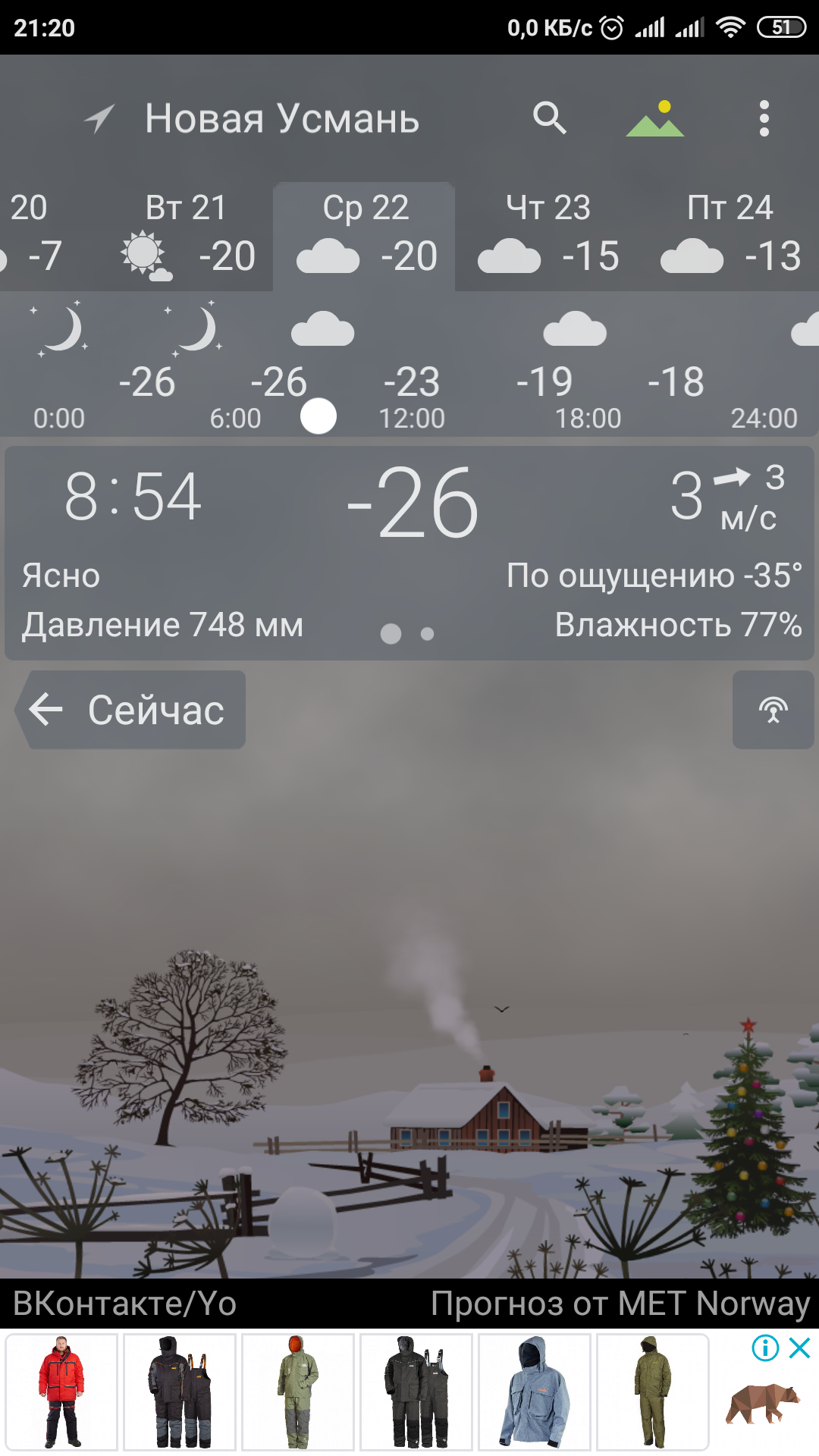Open location search magnifier
The width and height of the screenshot is (819, 1456).
[550, 118]
